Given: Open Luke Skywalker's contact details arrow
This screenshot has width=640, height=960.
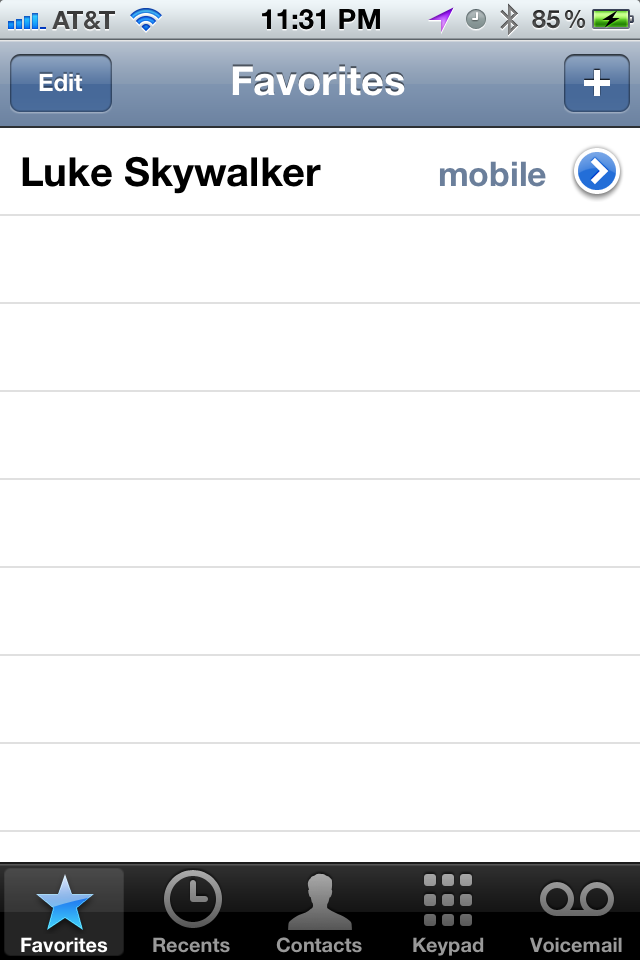Looking at the screenshot, I should tap(596, 174).
